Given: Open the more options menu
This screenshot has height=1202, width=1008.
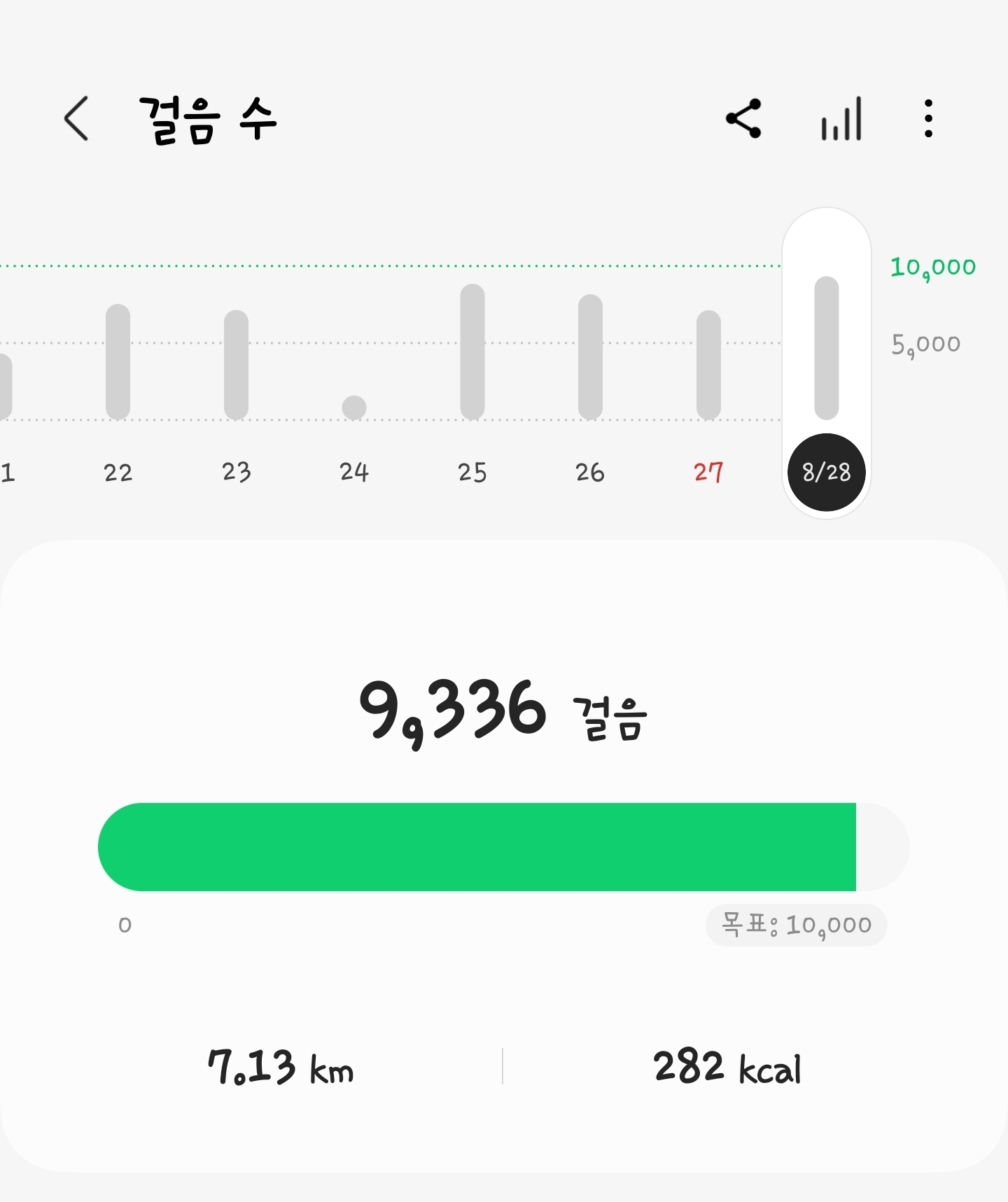Looking at the screenshot, I should 928,119.
